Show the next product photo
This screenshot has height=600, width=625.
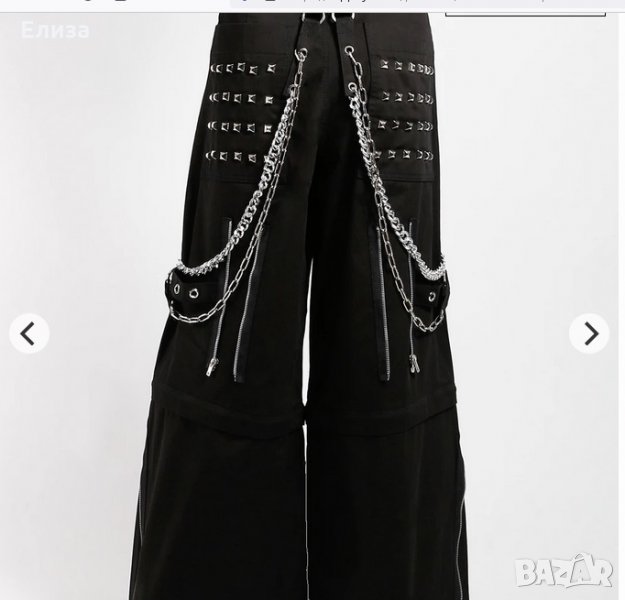click(x=589, y=333)
